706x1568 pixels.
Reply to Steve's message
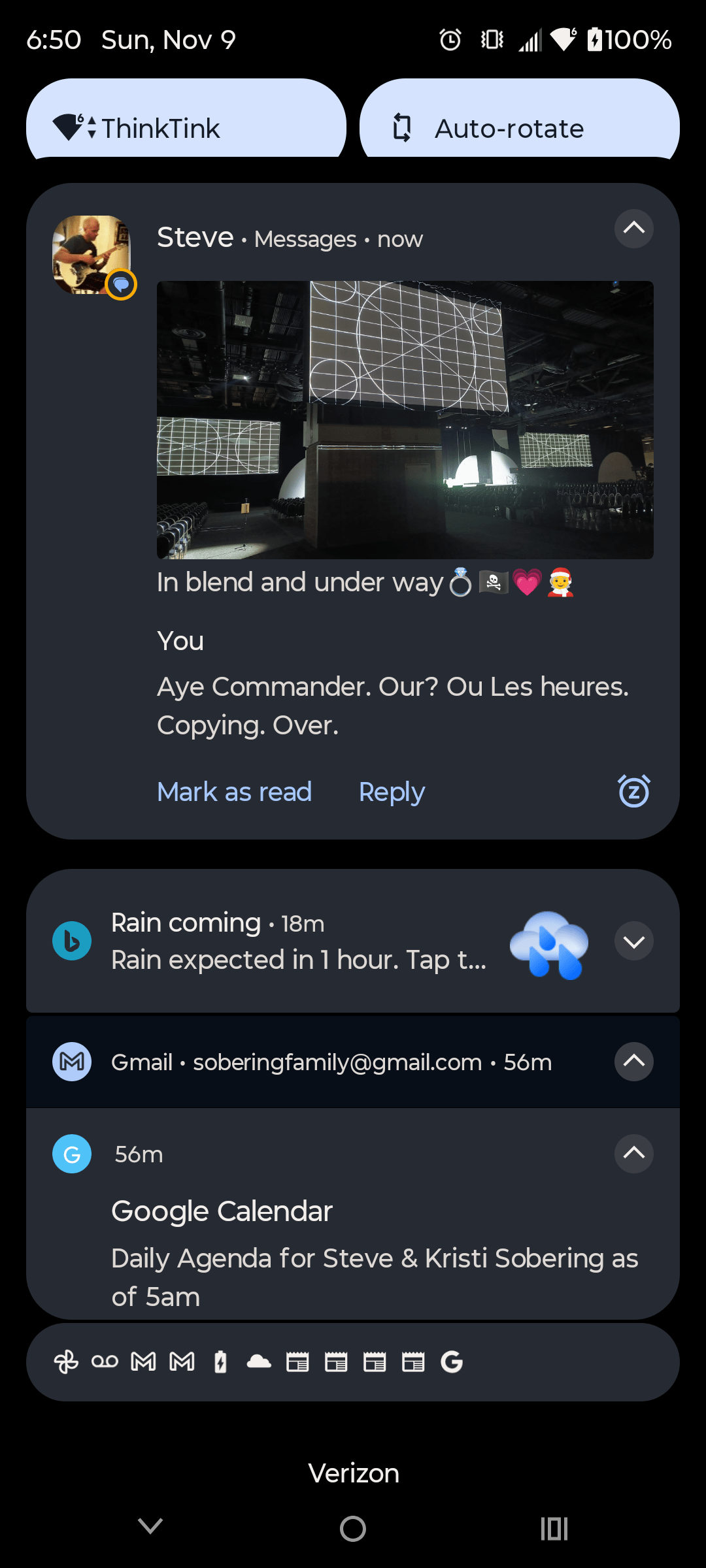point(392,792)
